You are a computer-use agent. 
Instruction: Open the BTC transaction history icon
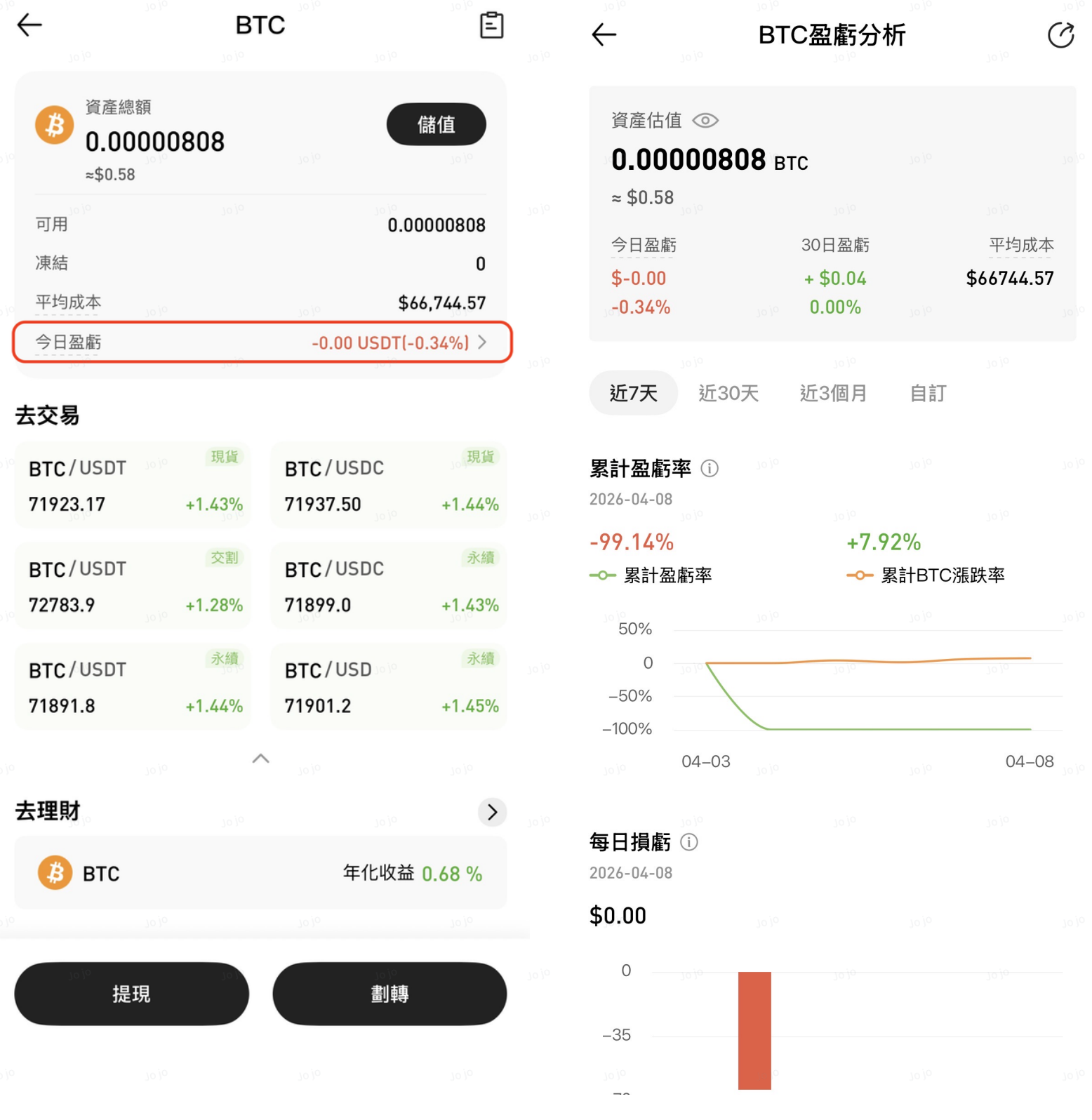click(x=491, y=25)
